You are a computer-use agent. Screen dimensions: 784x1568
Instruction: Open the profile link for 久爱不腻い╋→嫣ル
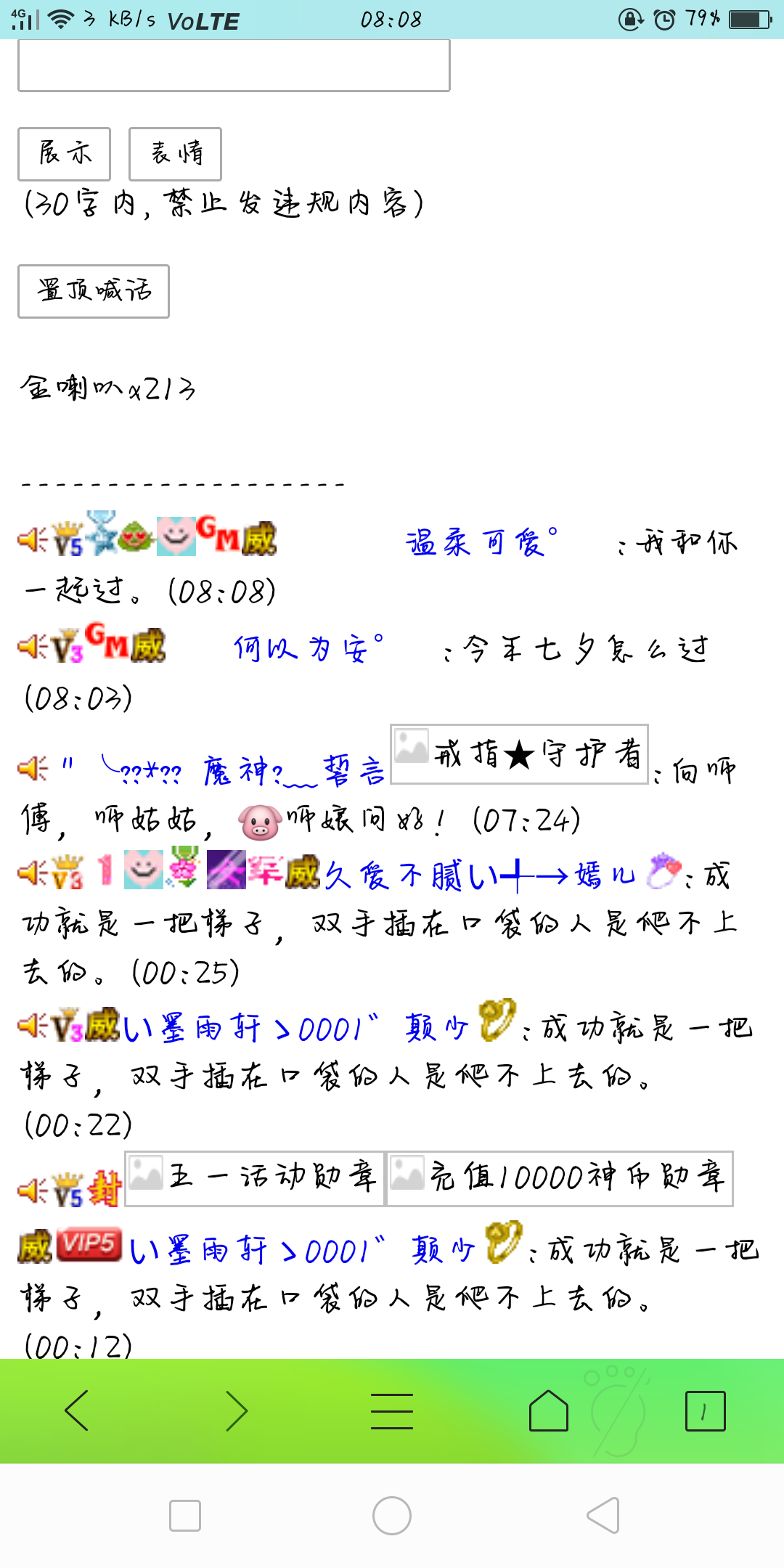pyautogui.click(x=479, y=875)
